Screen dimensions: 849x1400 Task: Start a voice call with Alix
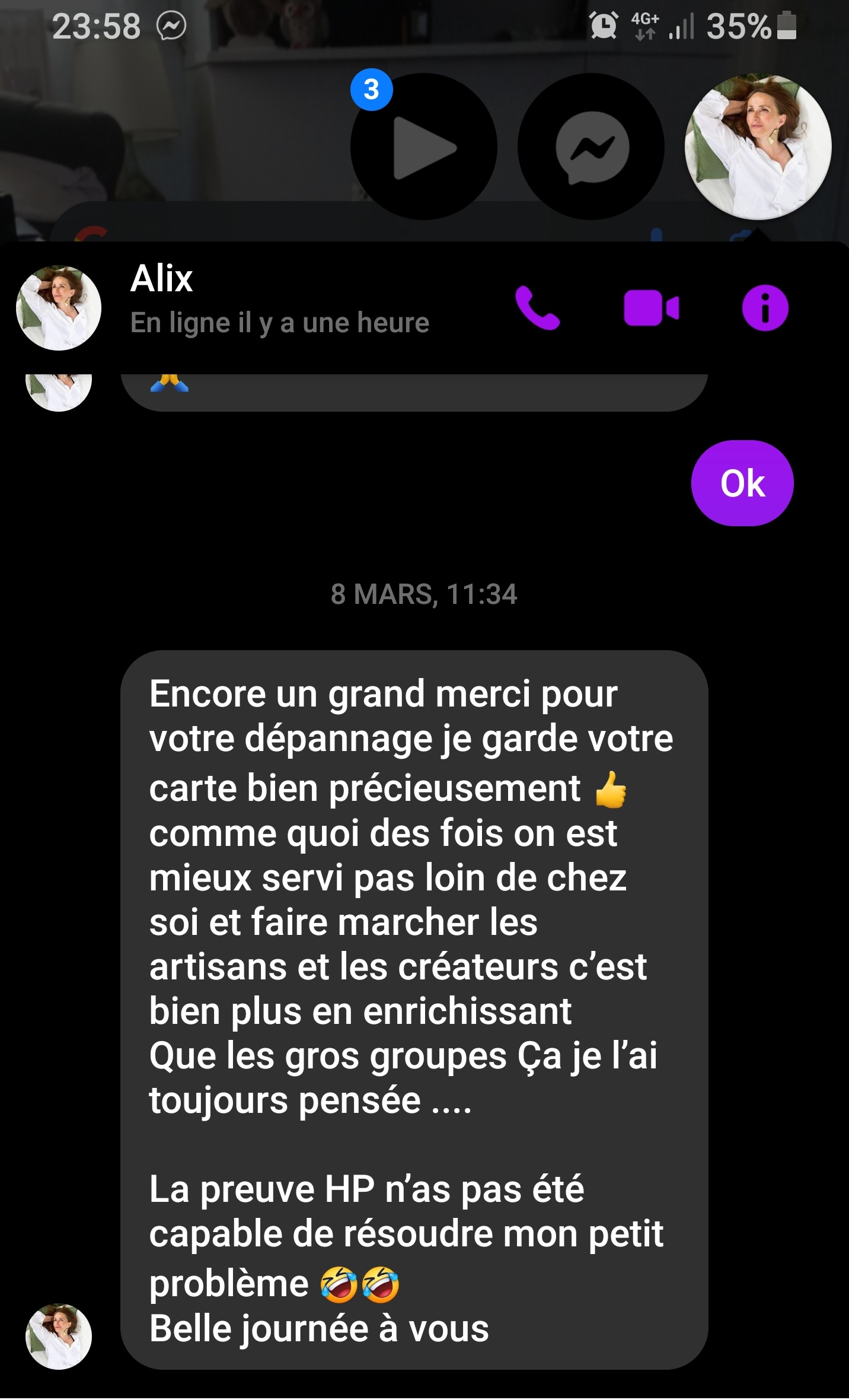(537, 308)
